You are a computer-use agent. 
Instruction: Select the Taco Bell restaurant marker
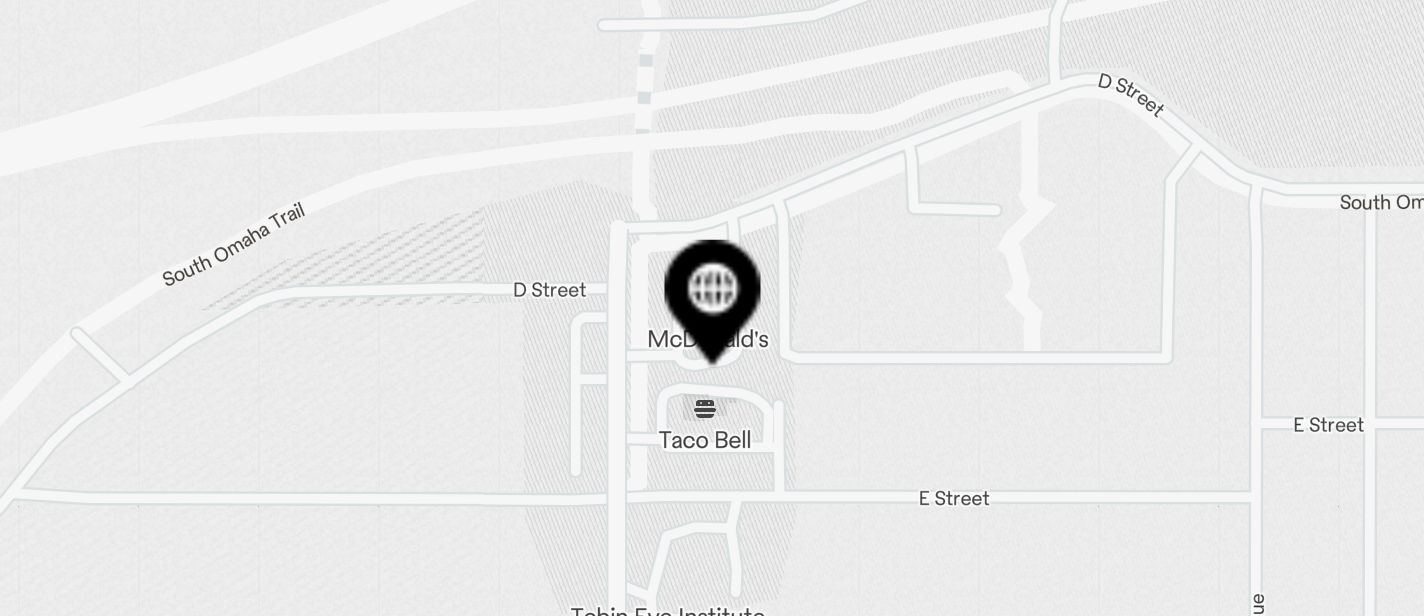[705, 409]
